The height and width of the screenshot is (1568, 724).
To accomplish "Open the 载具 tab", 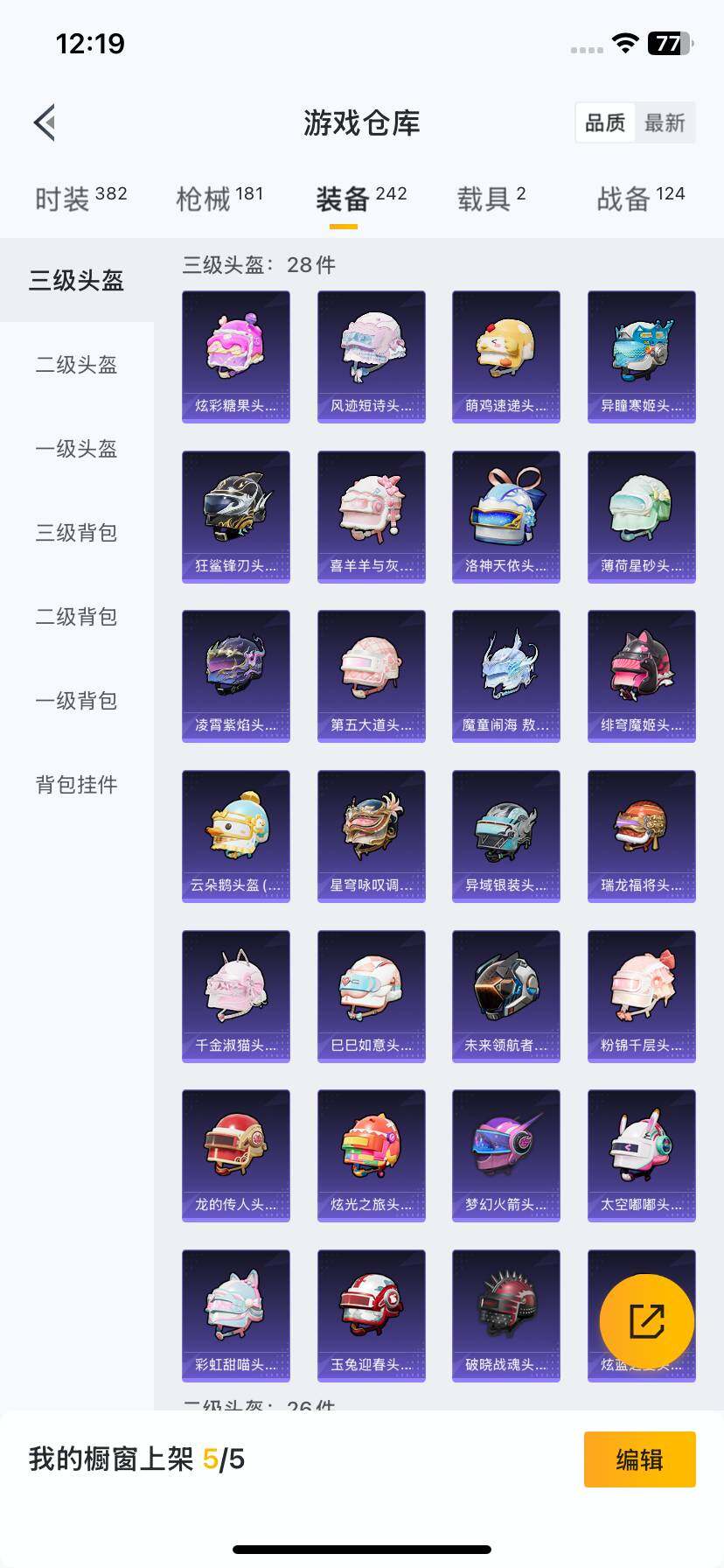I will (x=491, y=199).
